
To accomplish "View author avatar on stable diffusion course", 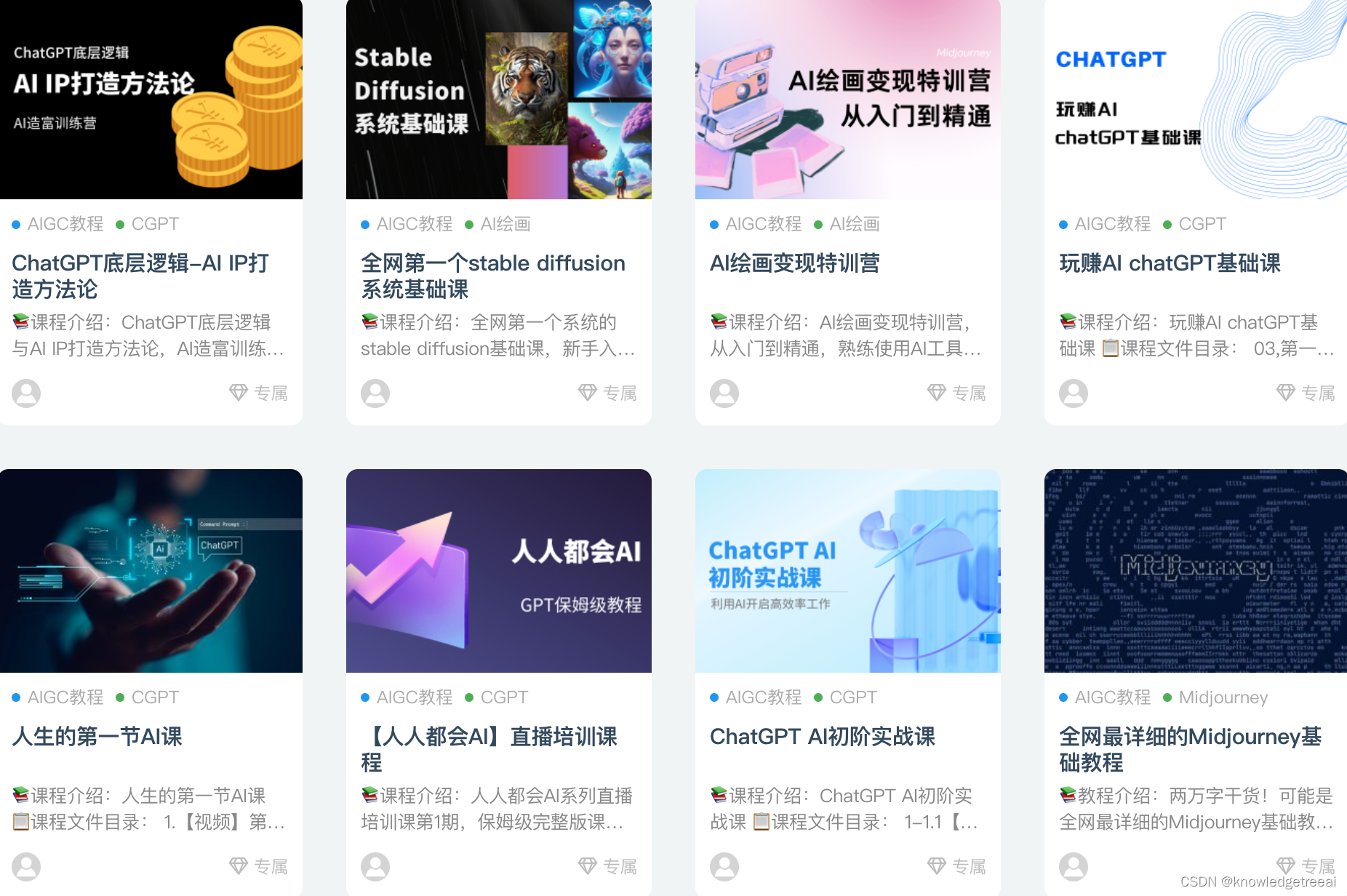I will coord(375,393).
